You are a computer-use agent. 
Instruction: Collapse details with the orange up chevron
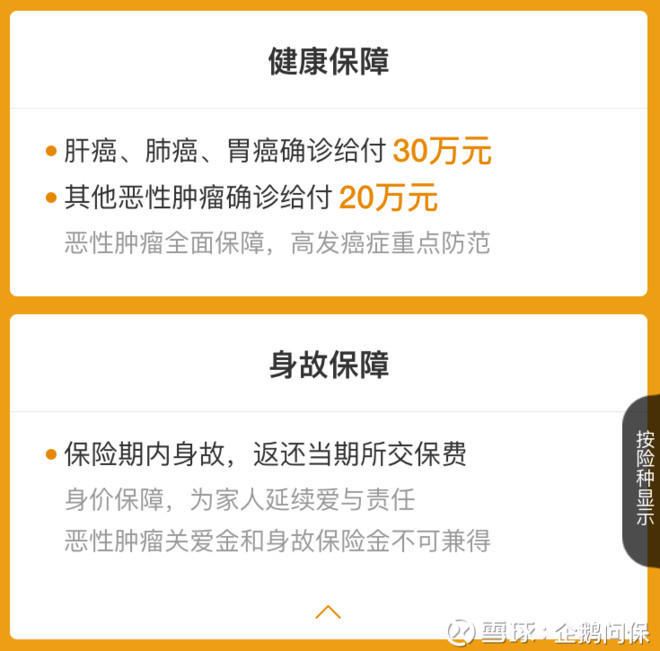click(x=328, y=610)
